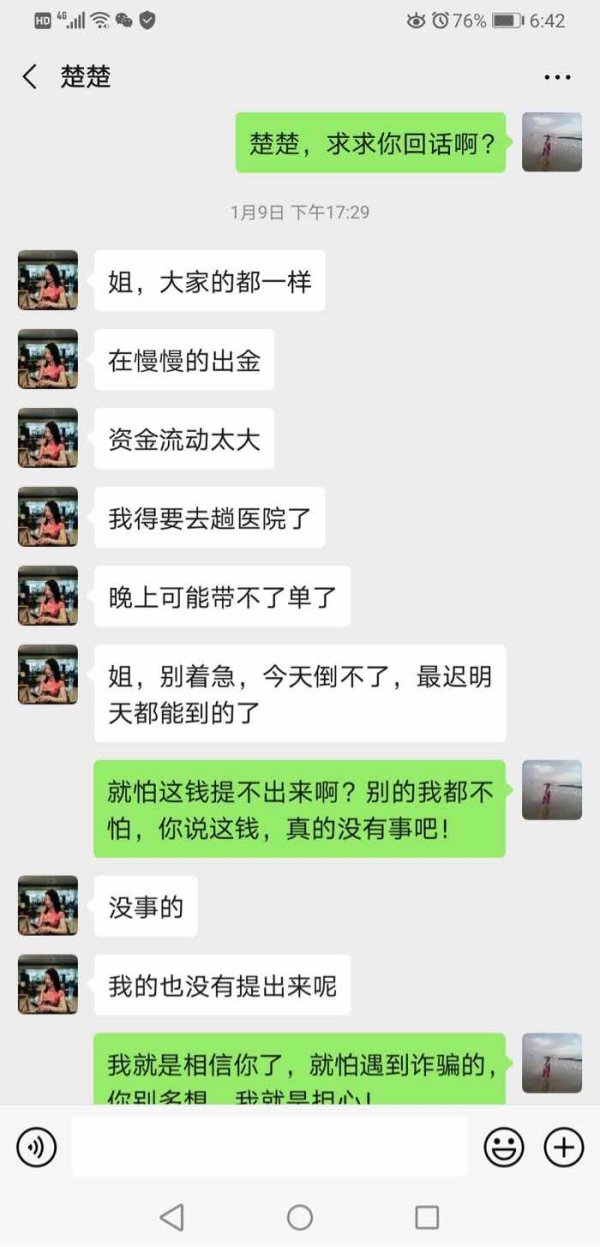Go back from the 楚楚 chat
Screen dimensions: 600x1247
(30, 77)
